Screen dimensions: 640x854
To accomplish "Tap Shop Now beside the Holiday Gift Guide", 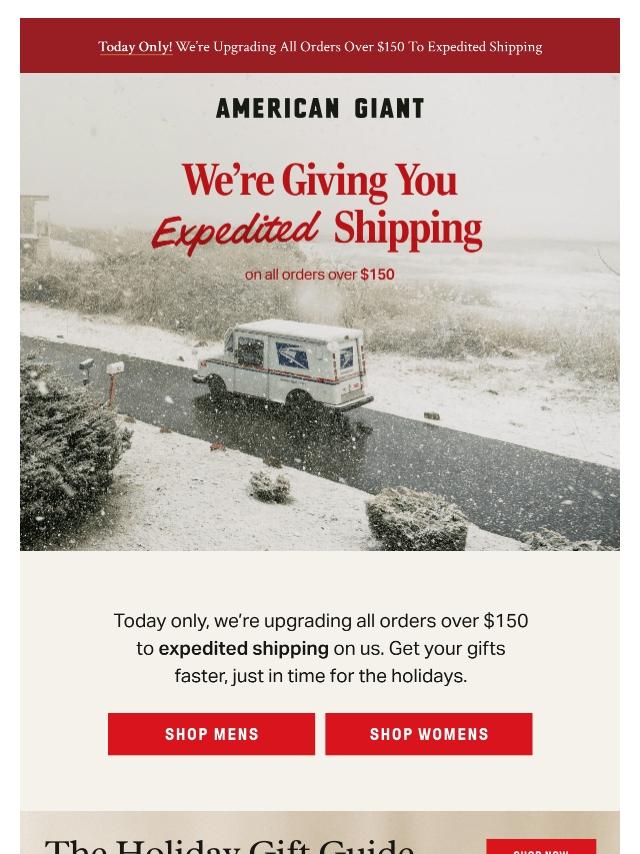I will [541, 847].
